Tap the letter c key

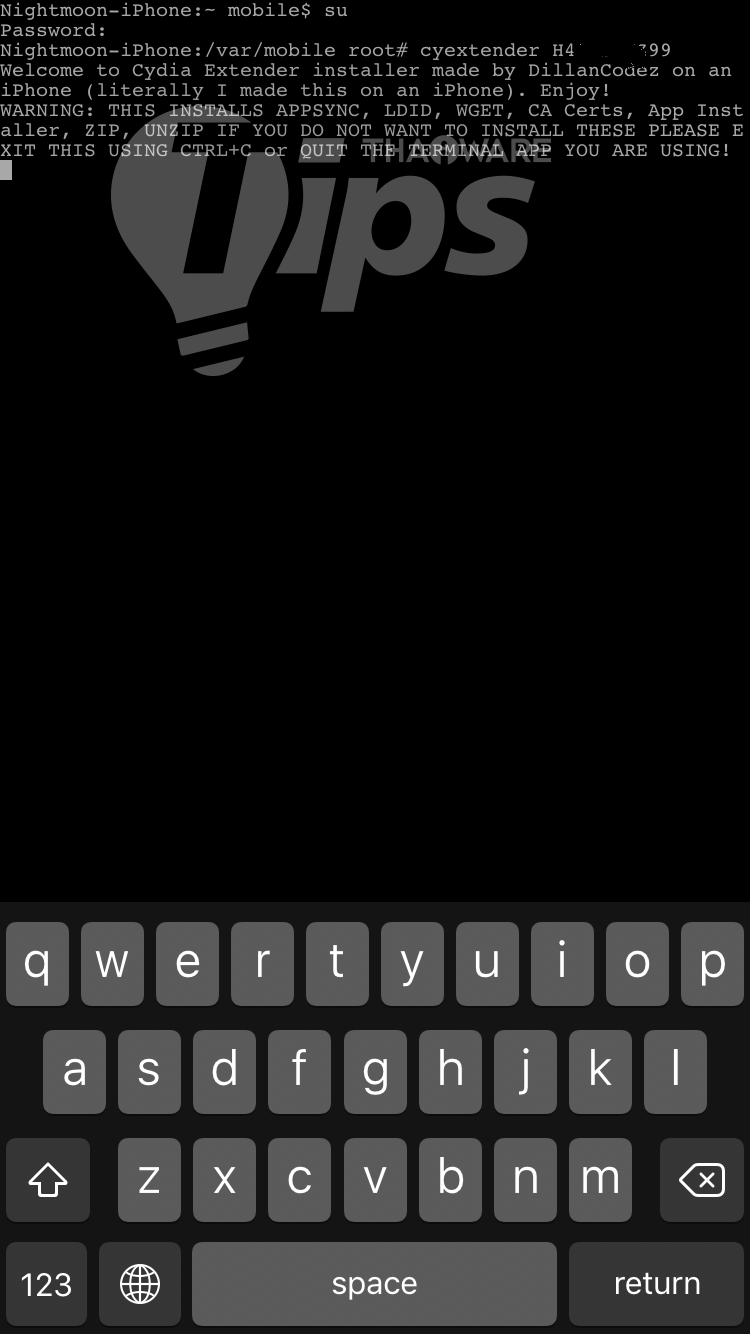pyautogui.click(x=299, y=1180)
